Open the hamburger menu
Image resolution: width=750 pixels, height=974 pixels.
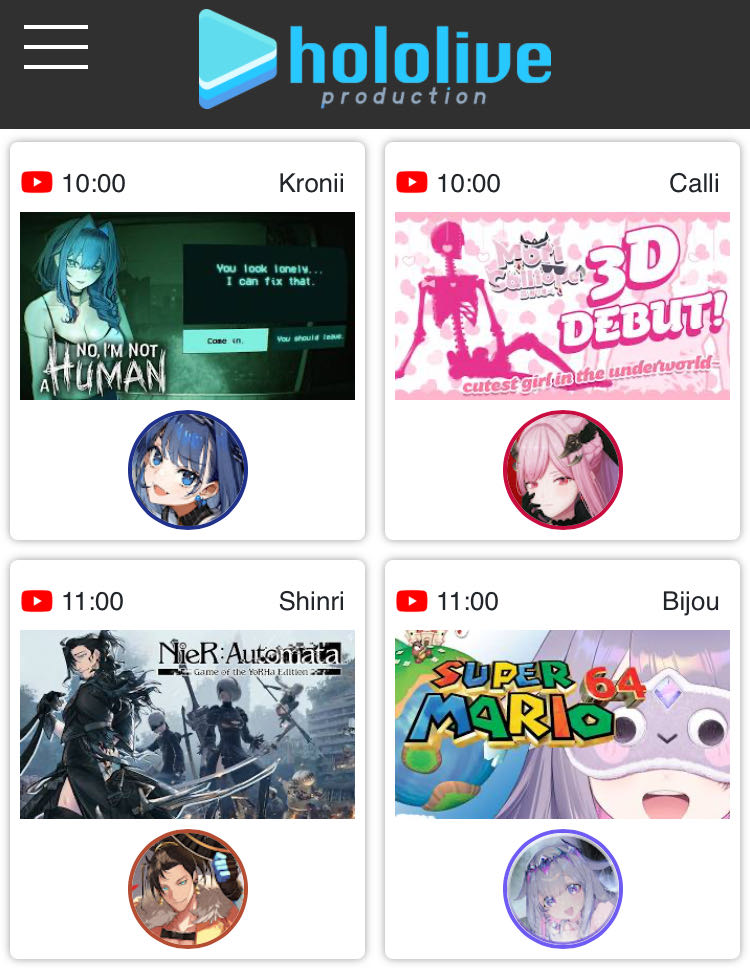tap(56, 47)
